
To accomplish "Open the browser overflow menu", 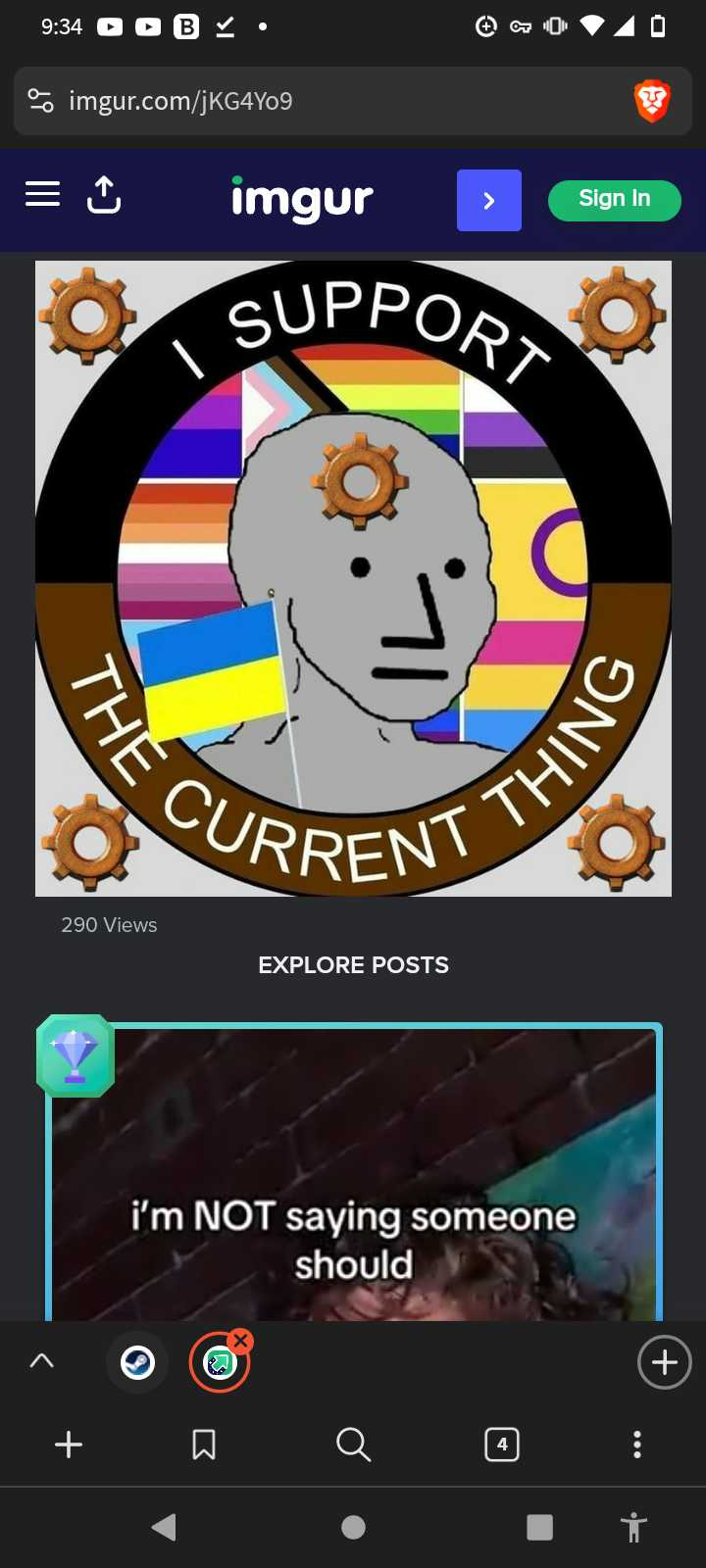I will (637, 1445).
